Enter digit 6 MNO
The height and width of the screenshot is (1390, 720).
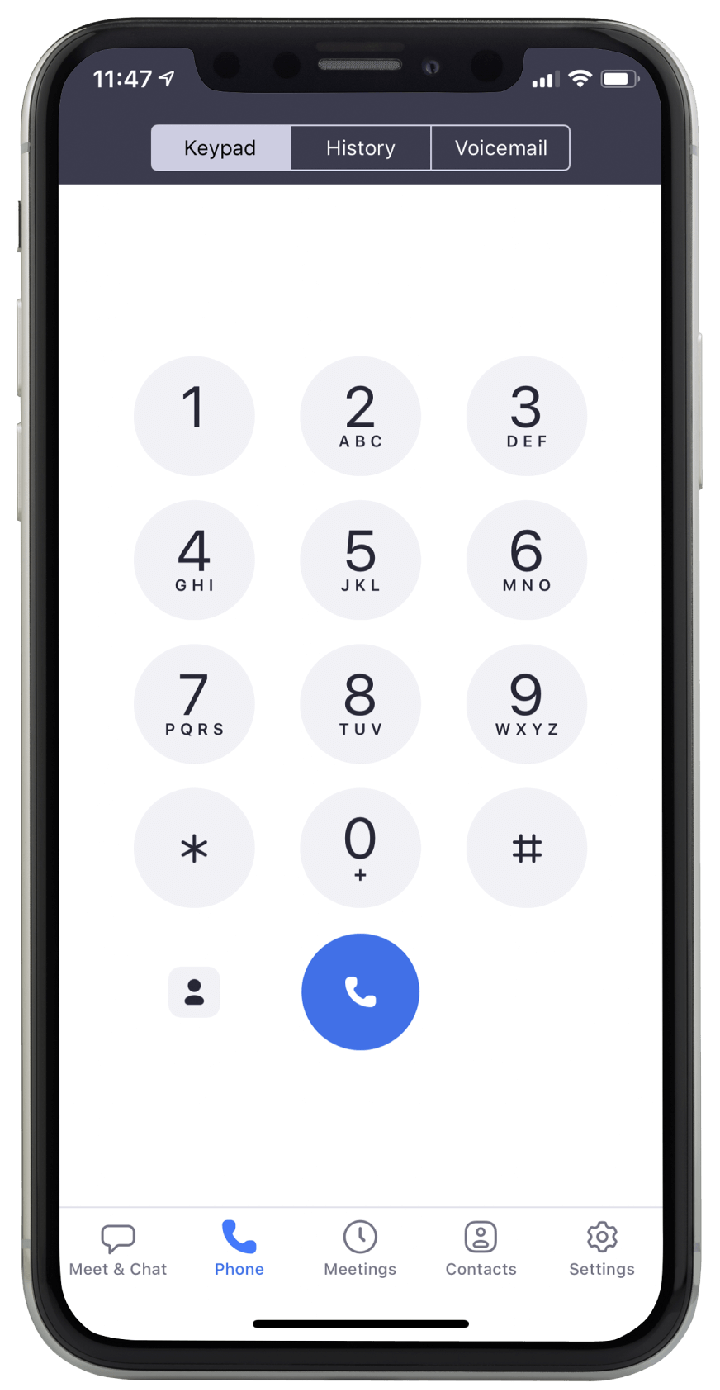coord(526,560)
